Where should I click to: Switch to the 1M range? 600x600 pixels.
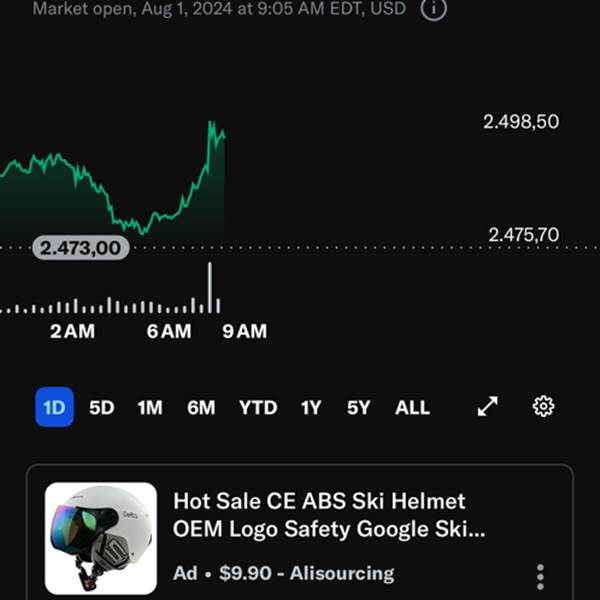[x=150, y=407]
